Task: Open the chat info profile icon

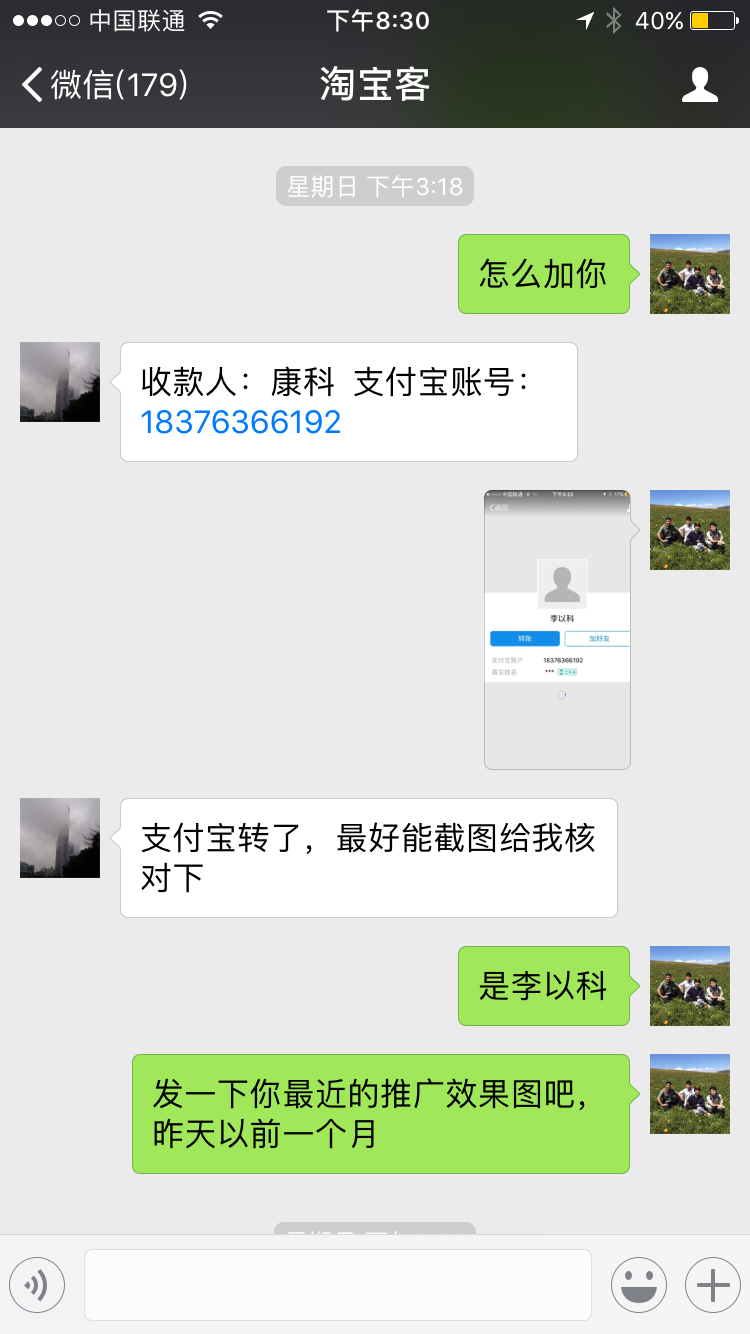Action: point(699,85)
